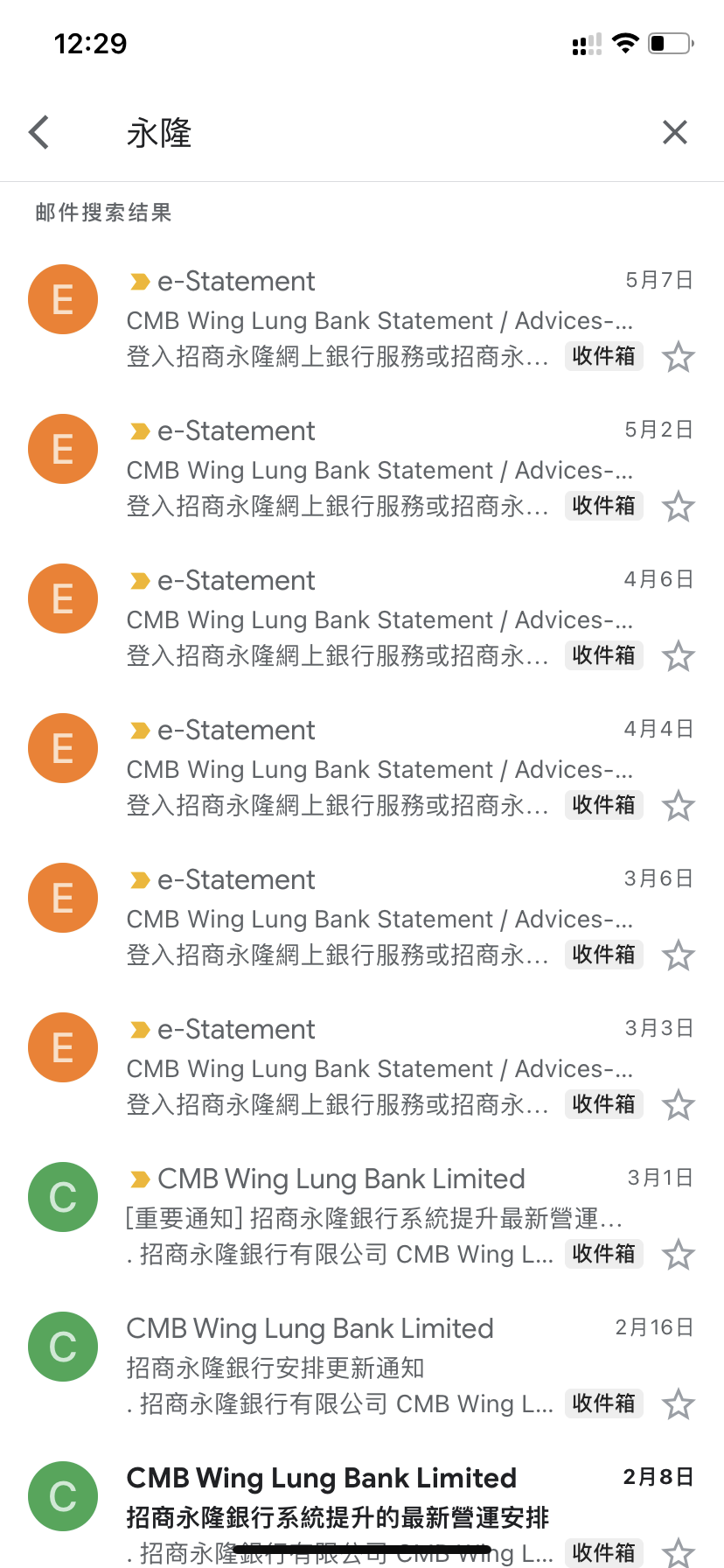Star the CMB Wing Lung email dated 3月1日
Viewport: 724px width, 1568px height.
click(x=678, y=1255)
